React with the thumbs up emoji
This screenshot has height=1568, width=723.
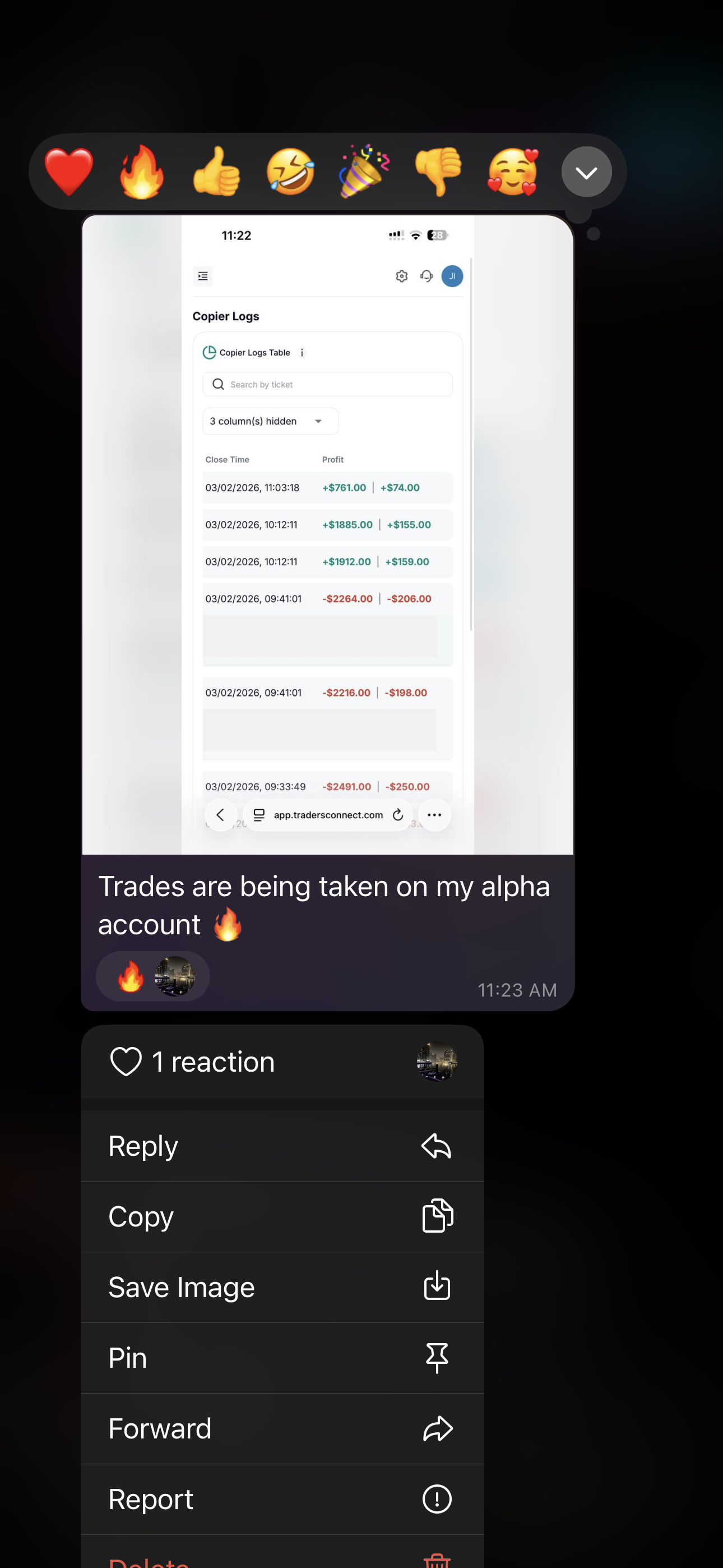click(x=216, y=172)
